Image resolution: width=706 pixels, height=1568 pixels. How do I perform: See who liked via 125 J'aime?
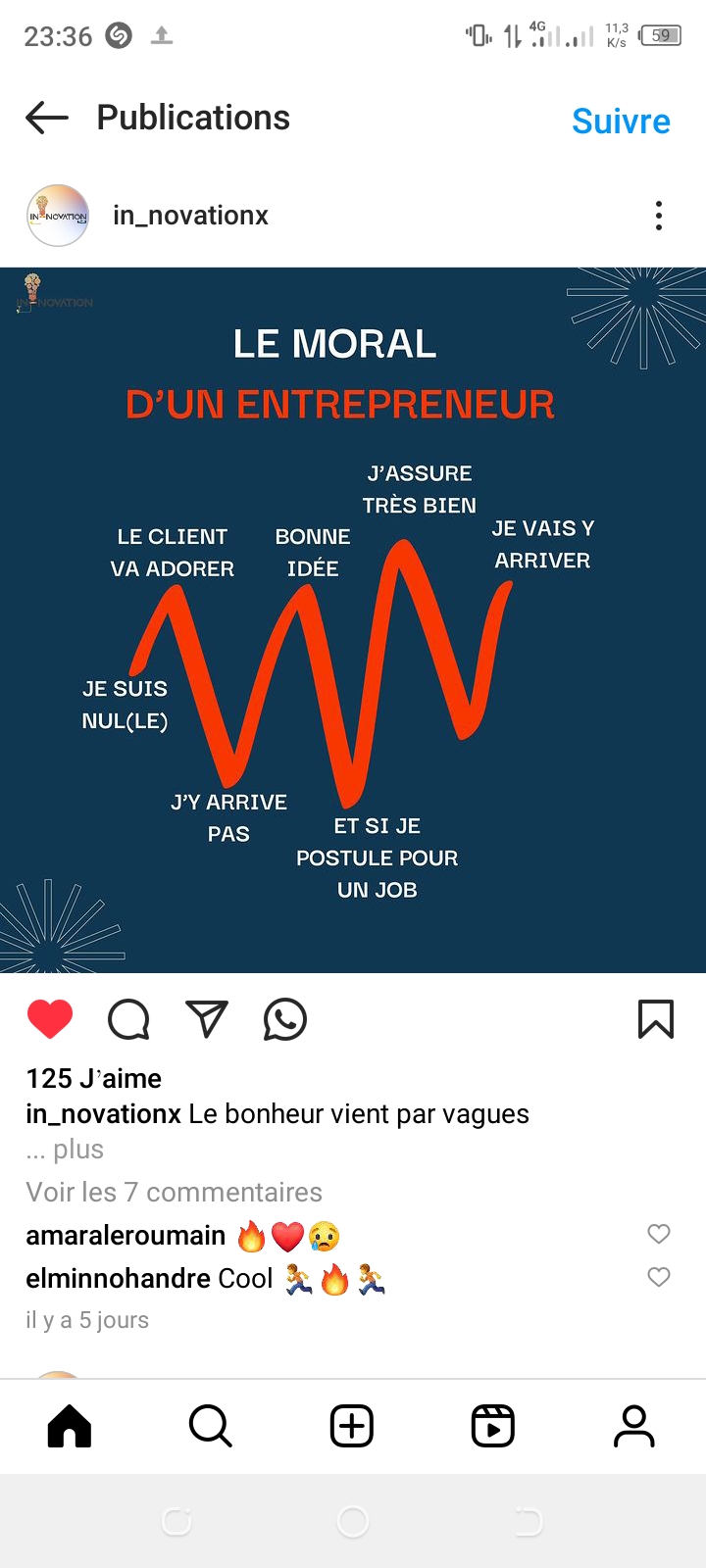(x=94, y=1078)
